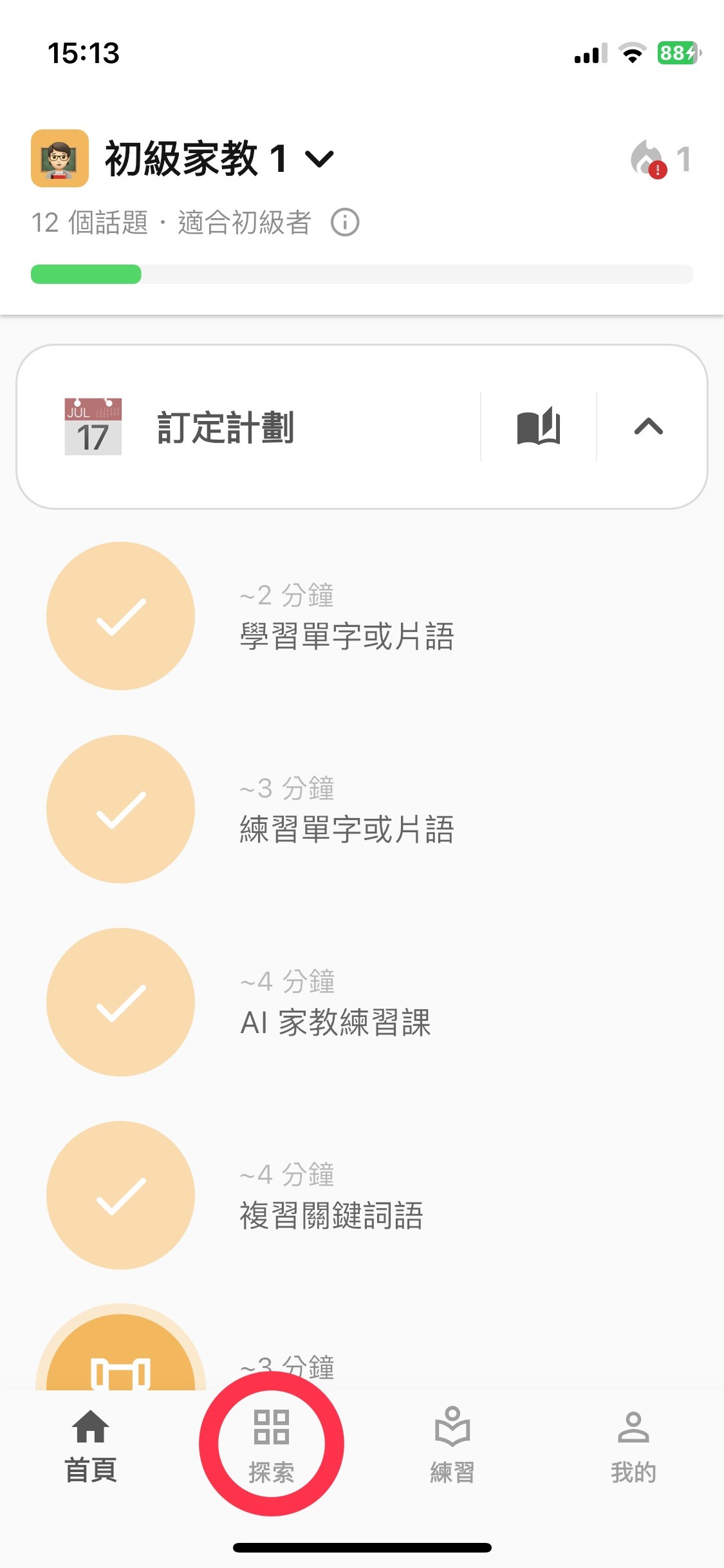Tap the calendar icon beside 訂定計劃

(92, 427)
